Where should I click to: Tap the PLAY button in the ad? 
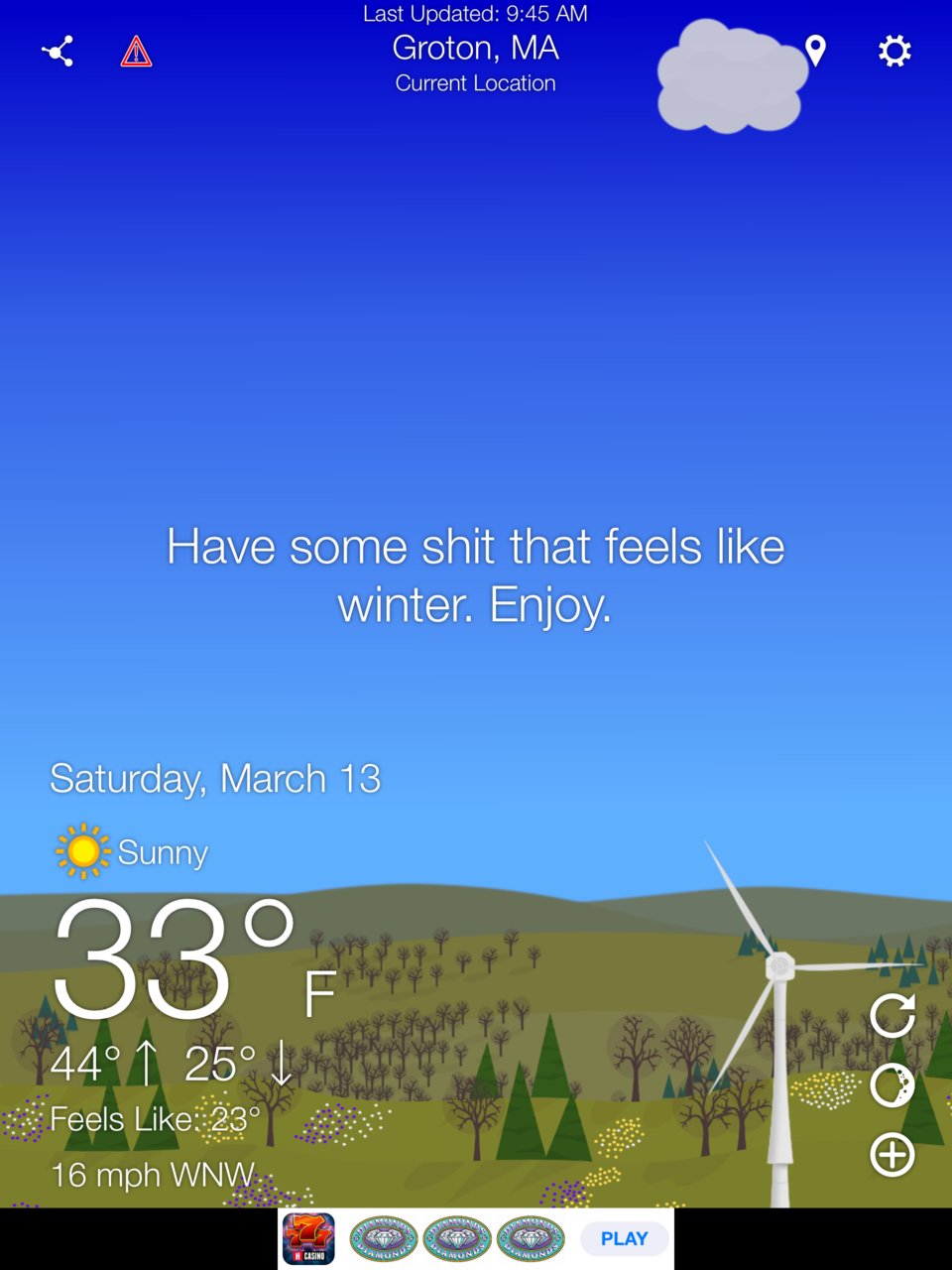(x=624, y=1238)
